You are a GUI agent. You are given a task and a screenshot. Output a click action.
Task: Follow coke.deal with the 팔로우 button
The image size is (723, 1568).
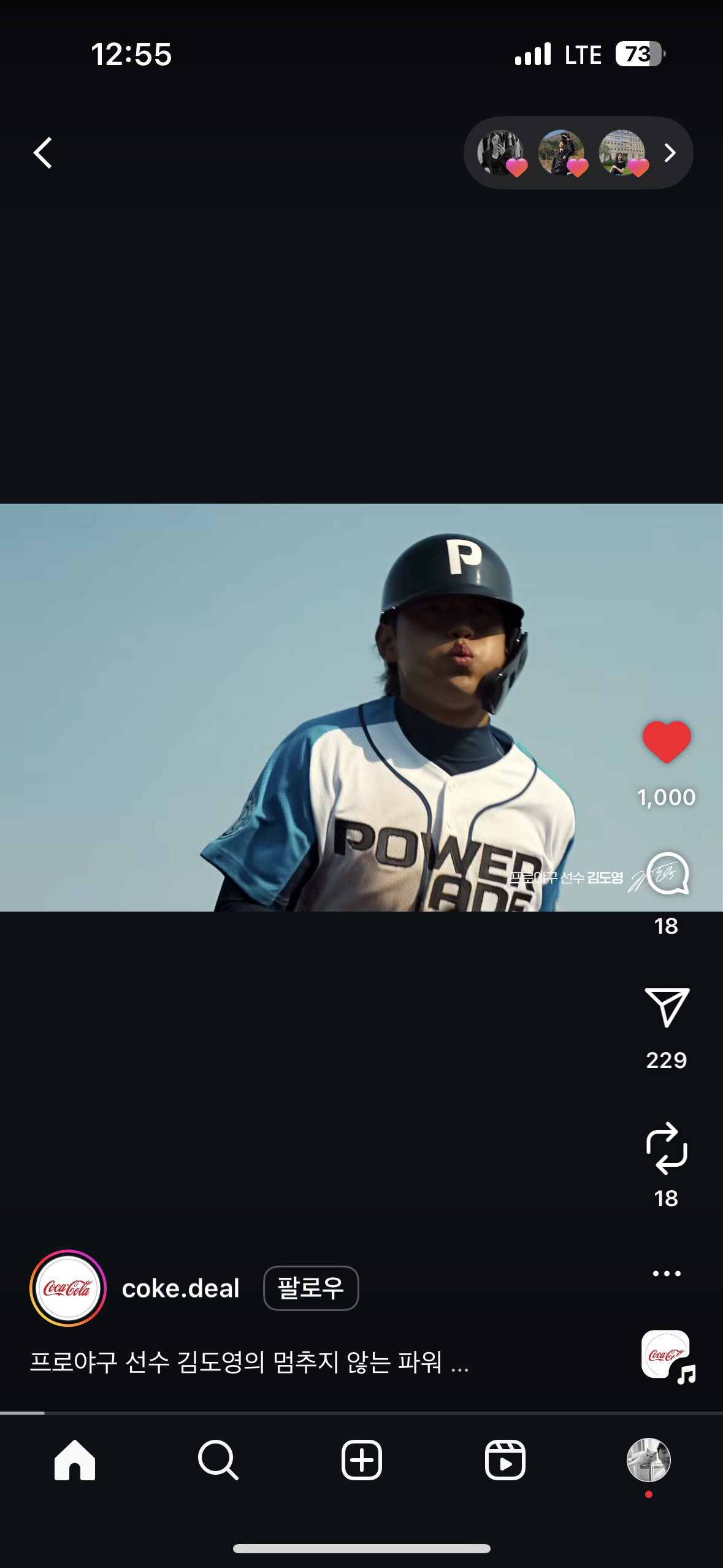311,1288
